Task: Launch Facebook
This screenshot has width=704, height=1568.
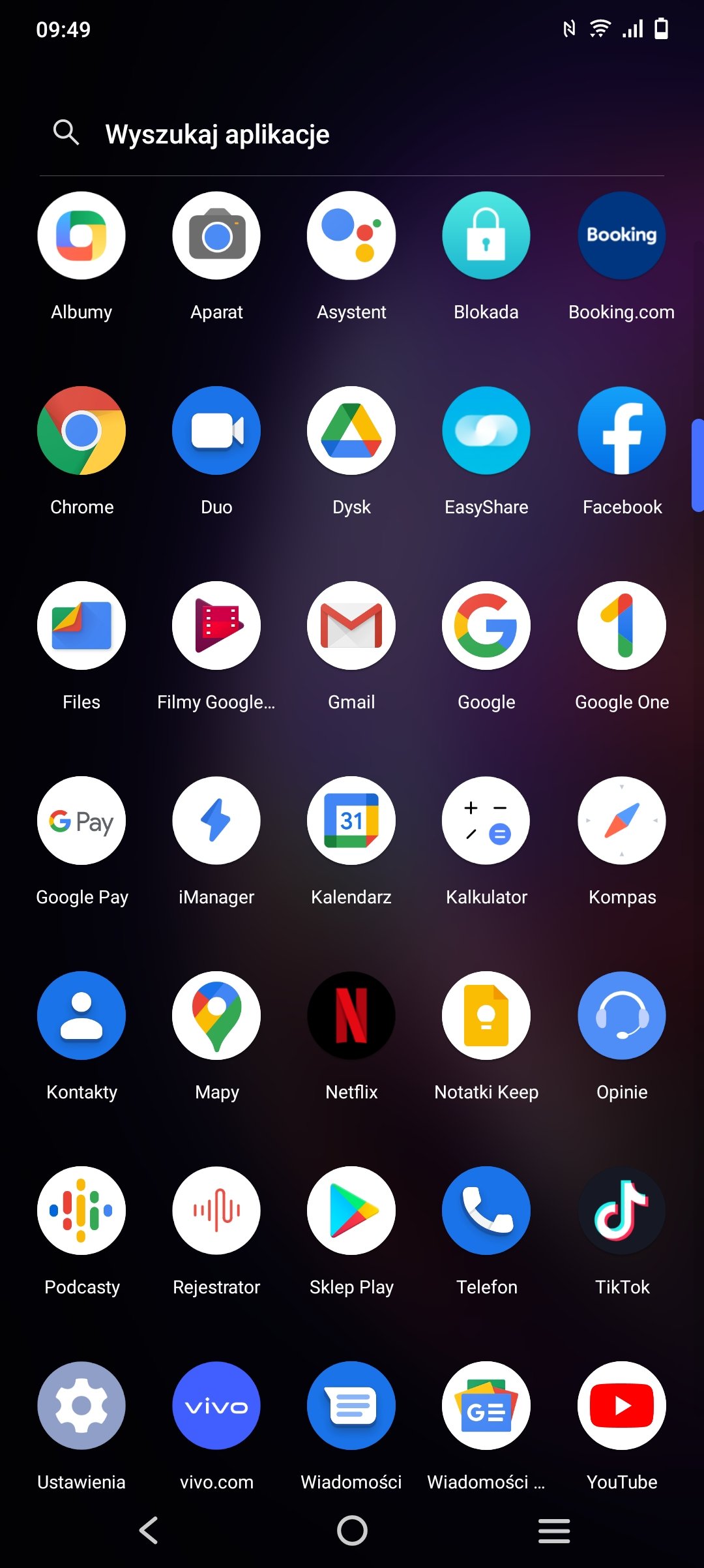Action: (x=621, y=430)
